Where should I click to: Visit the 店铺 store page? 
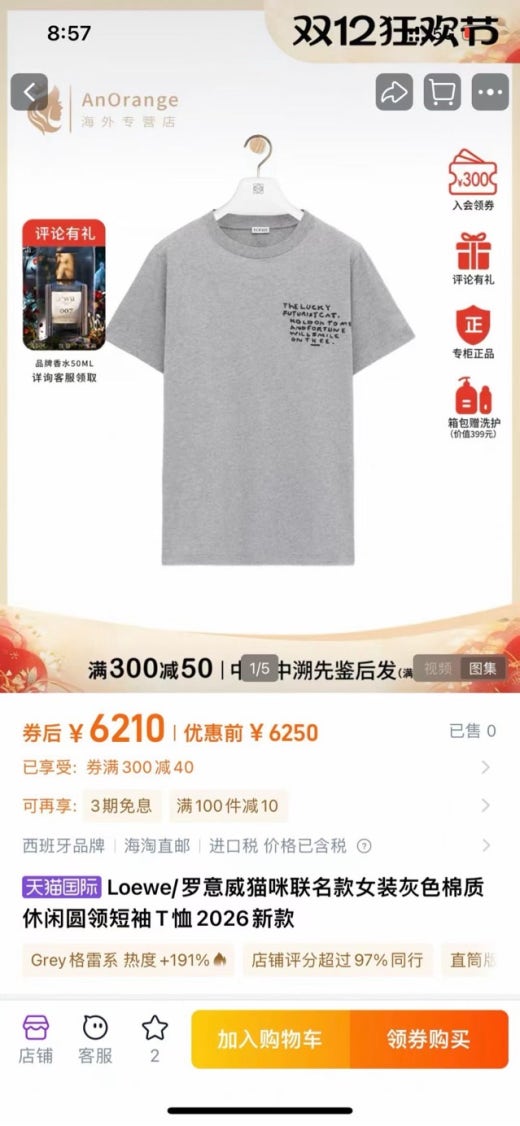[x=36, y=1038]
